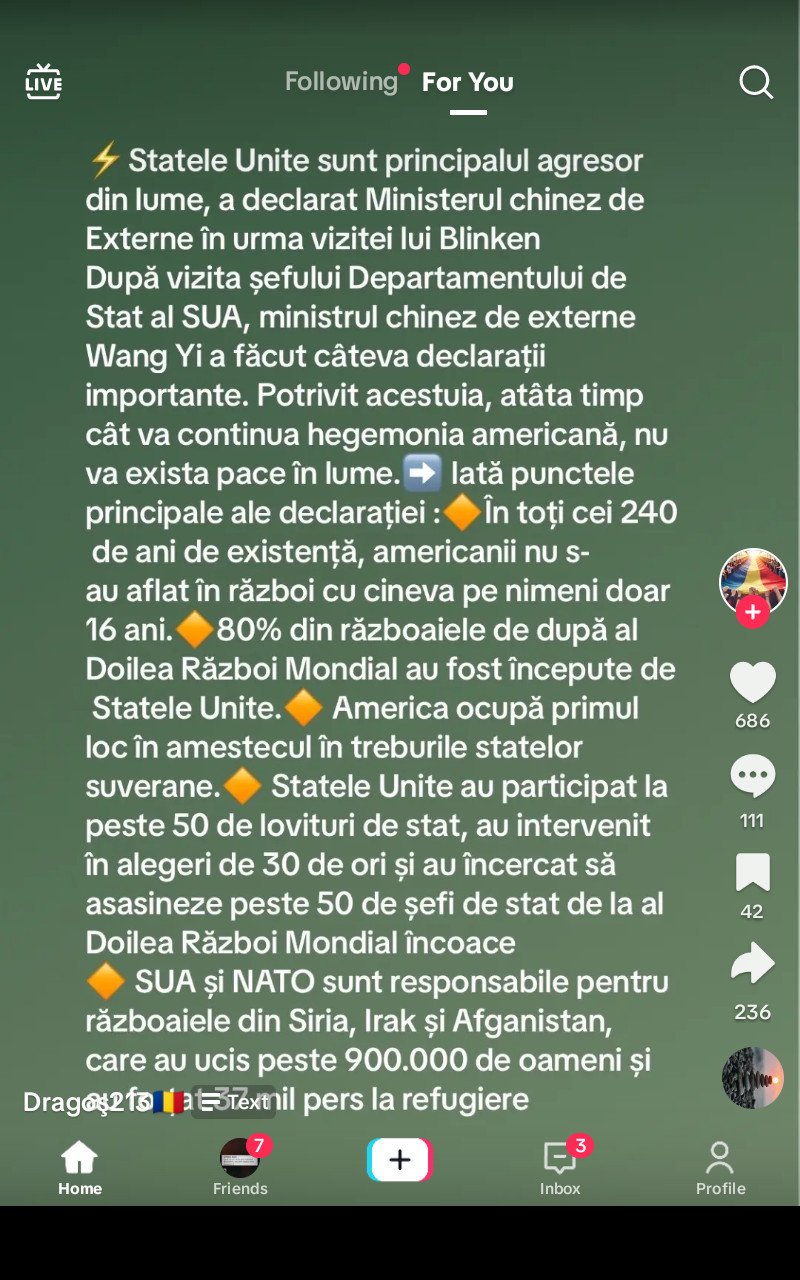This screenshot has width=800, height=1280.
Task: Create a new post with the plus button
Action: [x=399, y=1160]
